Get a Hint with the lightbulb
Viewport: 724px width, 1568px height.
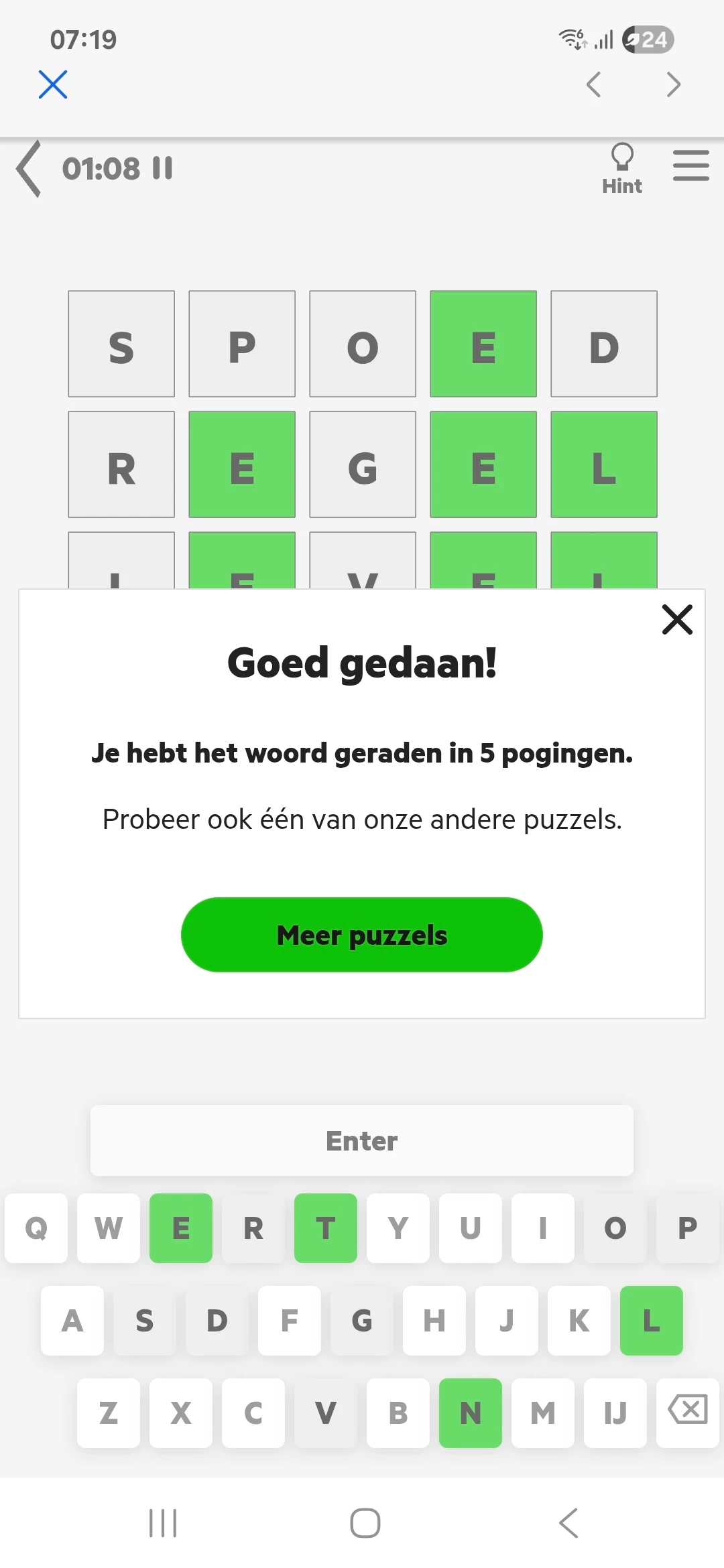click(x=621, y=169)
